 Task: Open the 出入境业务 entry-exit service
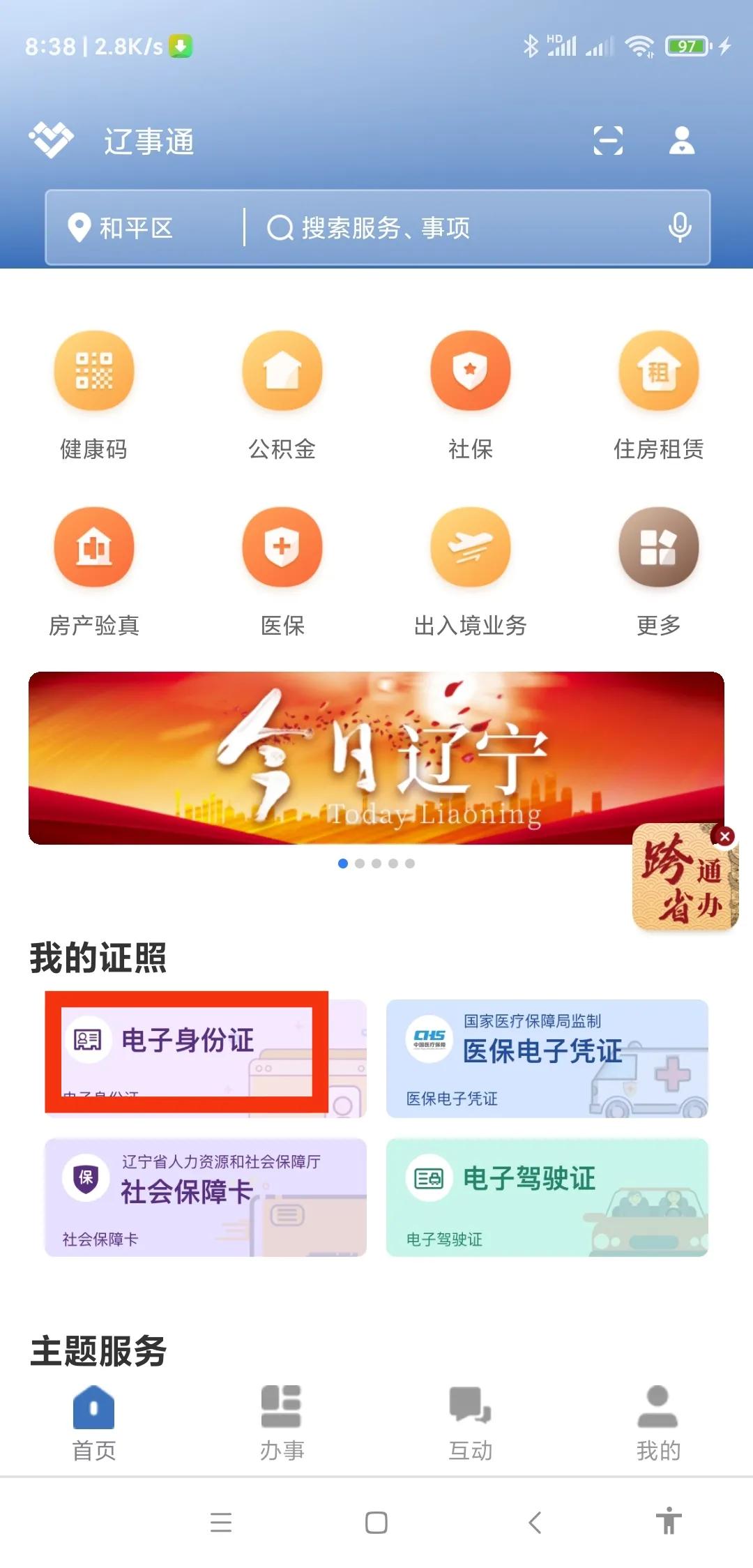pyautogui.click(x=470, y=548)
